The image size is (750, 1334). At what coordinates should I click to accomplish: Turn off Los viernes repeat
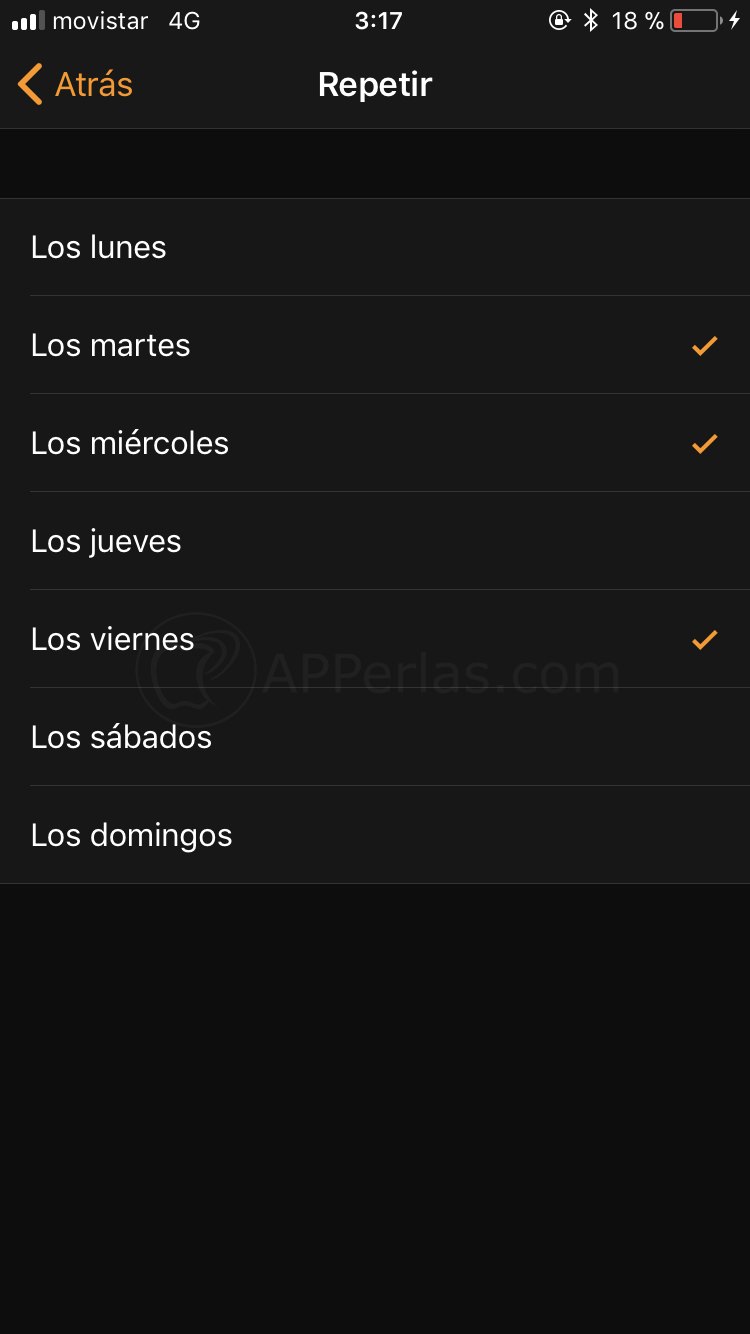[375, 639]
